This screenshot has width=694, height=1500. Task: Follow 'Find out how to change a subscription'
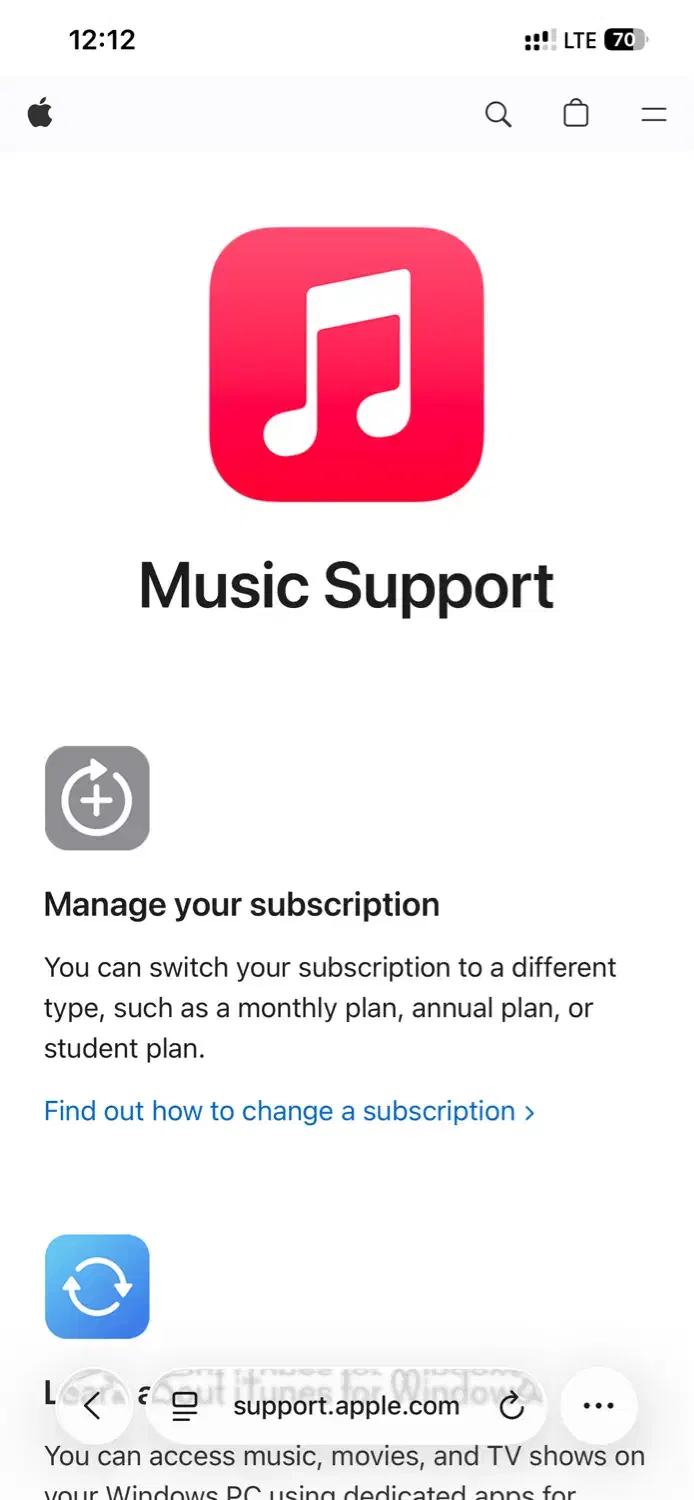(x=289, y=1111)
